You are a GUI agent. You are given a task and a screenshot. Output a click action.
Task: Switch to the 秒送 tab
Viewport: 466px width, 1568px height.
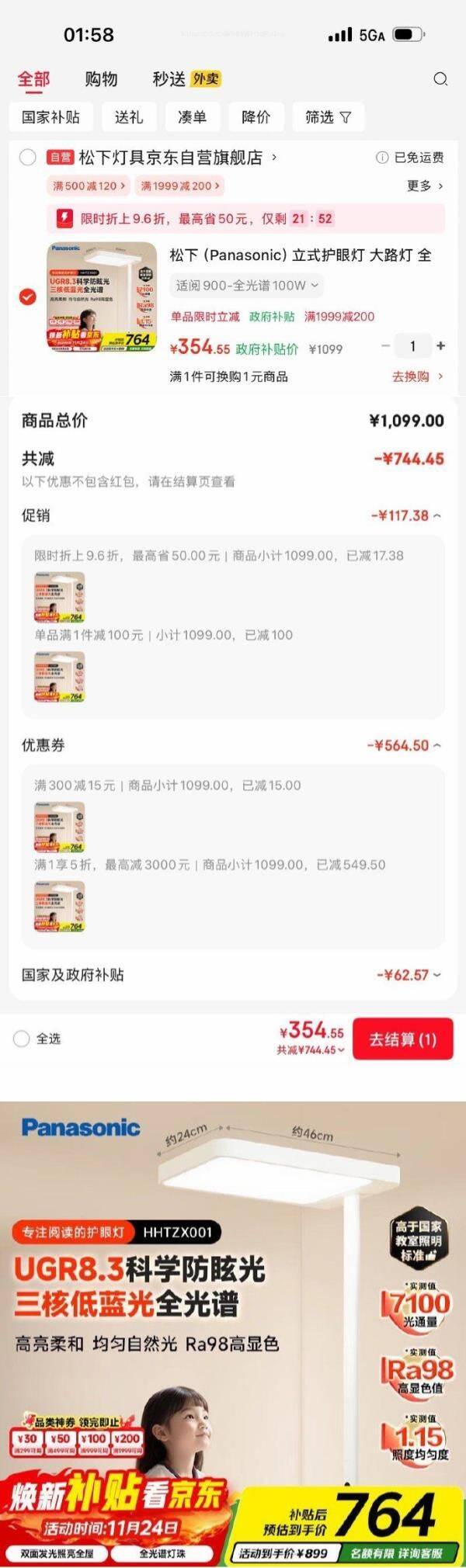pyautogui.click(x=169, y=79)
